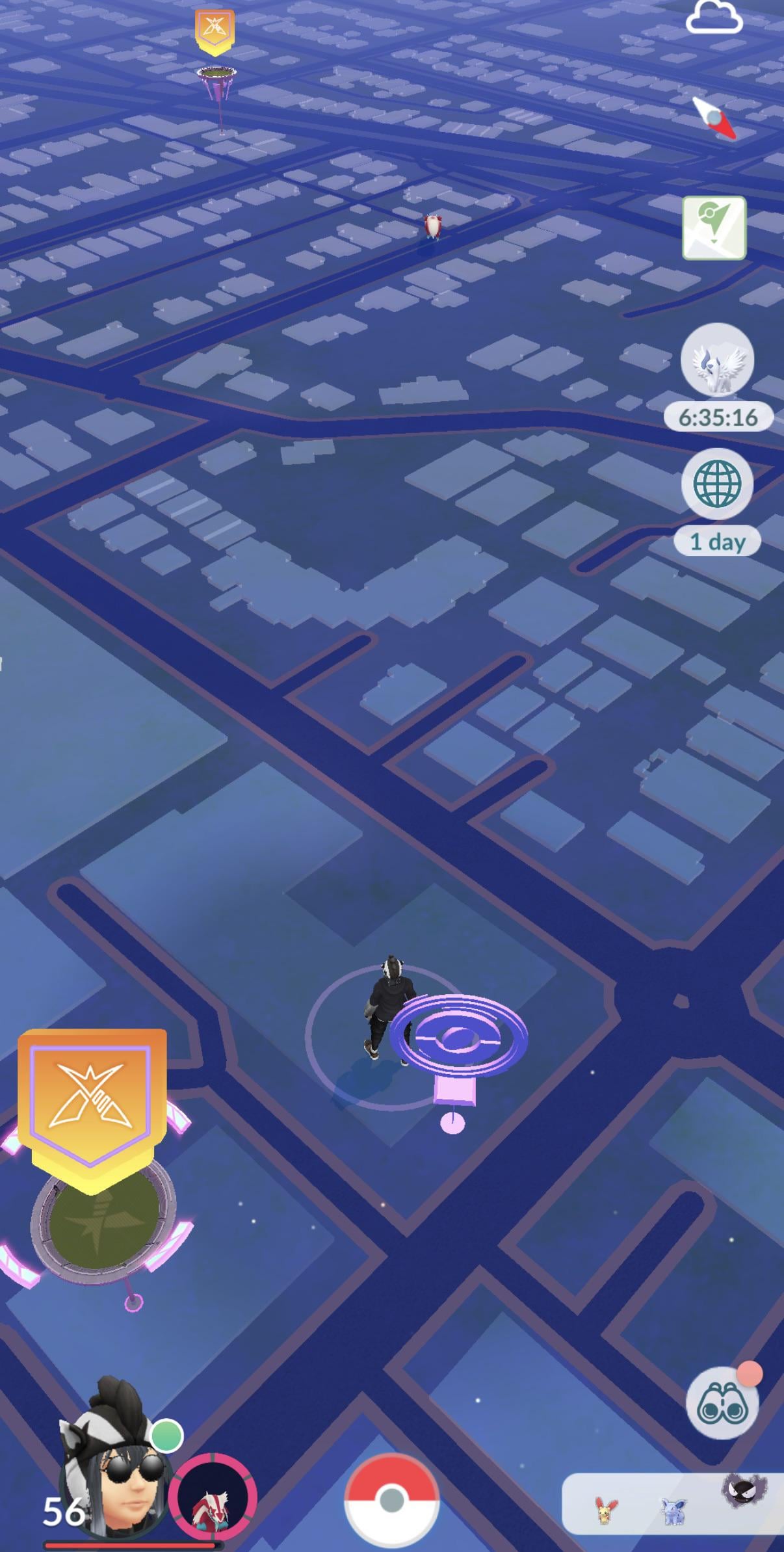This screenshot has width=784, height=1552.
Task: Open the Routes map button
Action: tap(714, 228)
